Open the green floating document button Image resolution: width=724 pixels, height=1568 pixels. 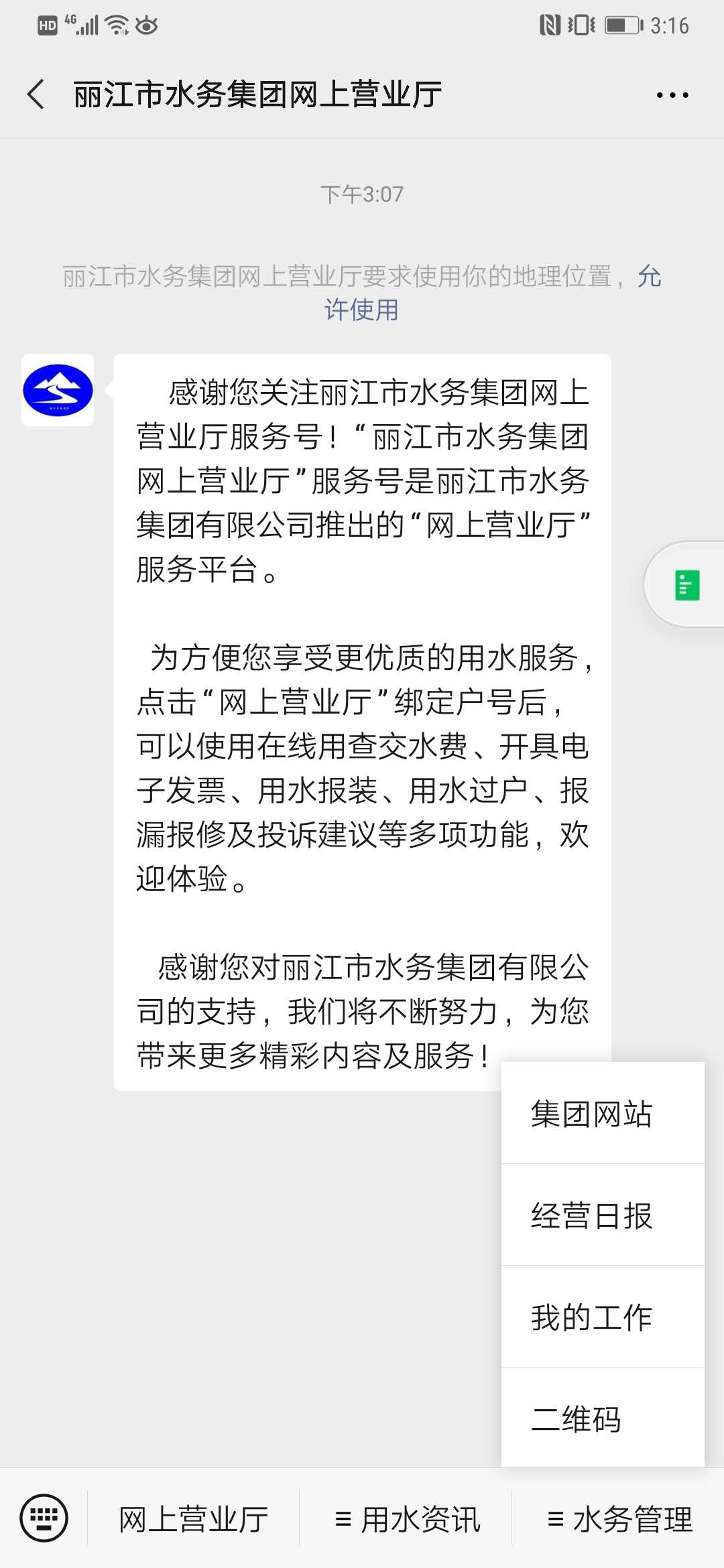(x=686, y=585)
